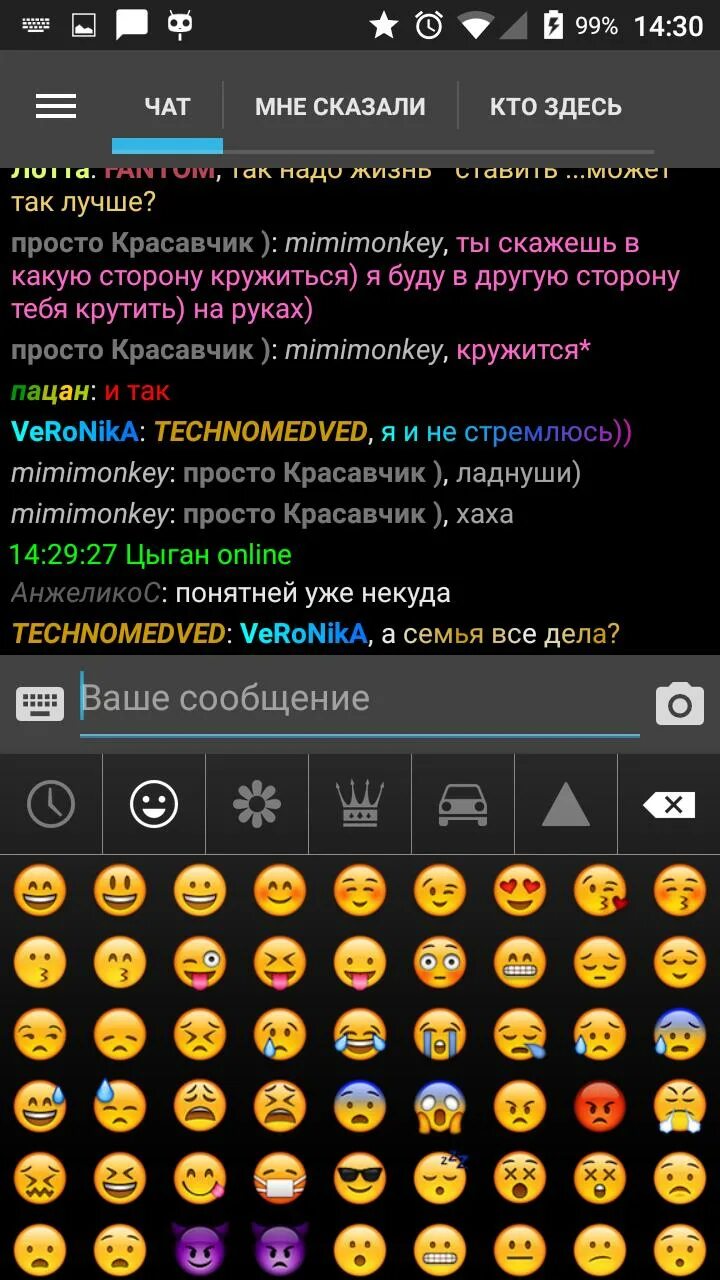
Task: Open the flower nature emoji category
Action: point(257,804)
